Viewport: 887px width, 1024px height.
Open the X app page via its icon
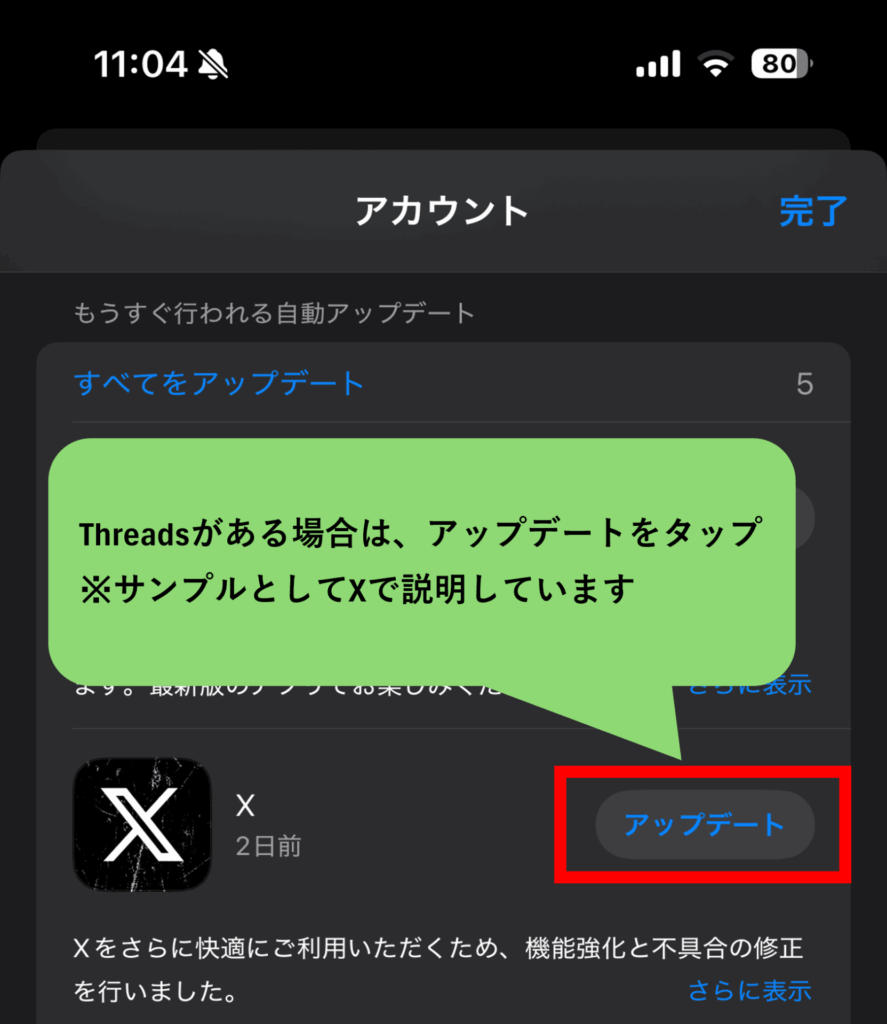coord(142,824)
